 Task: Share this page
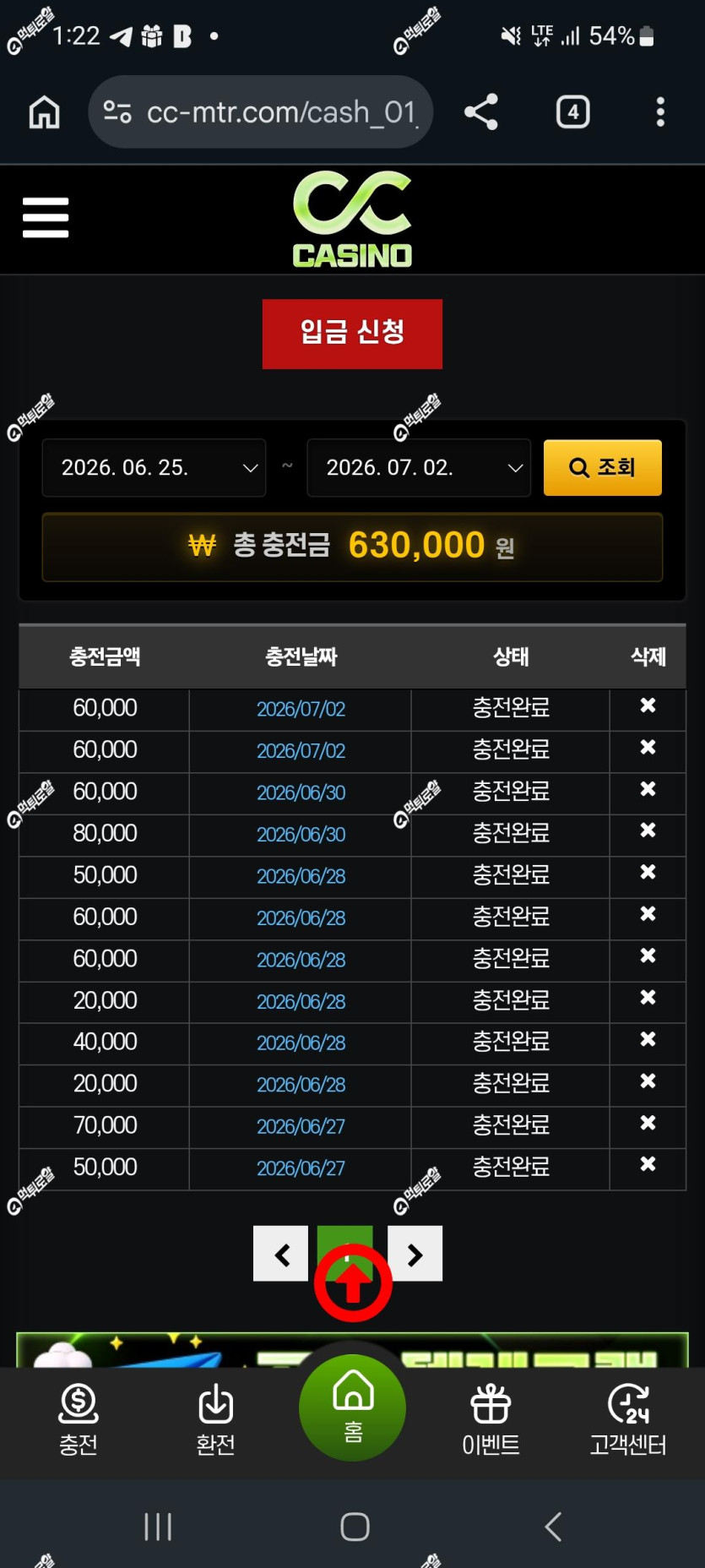pos(481,112)
